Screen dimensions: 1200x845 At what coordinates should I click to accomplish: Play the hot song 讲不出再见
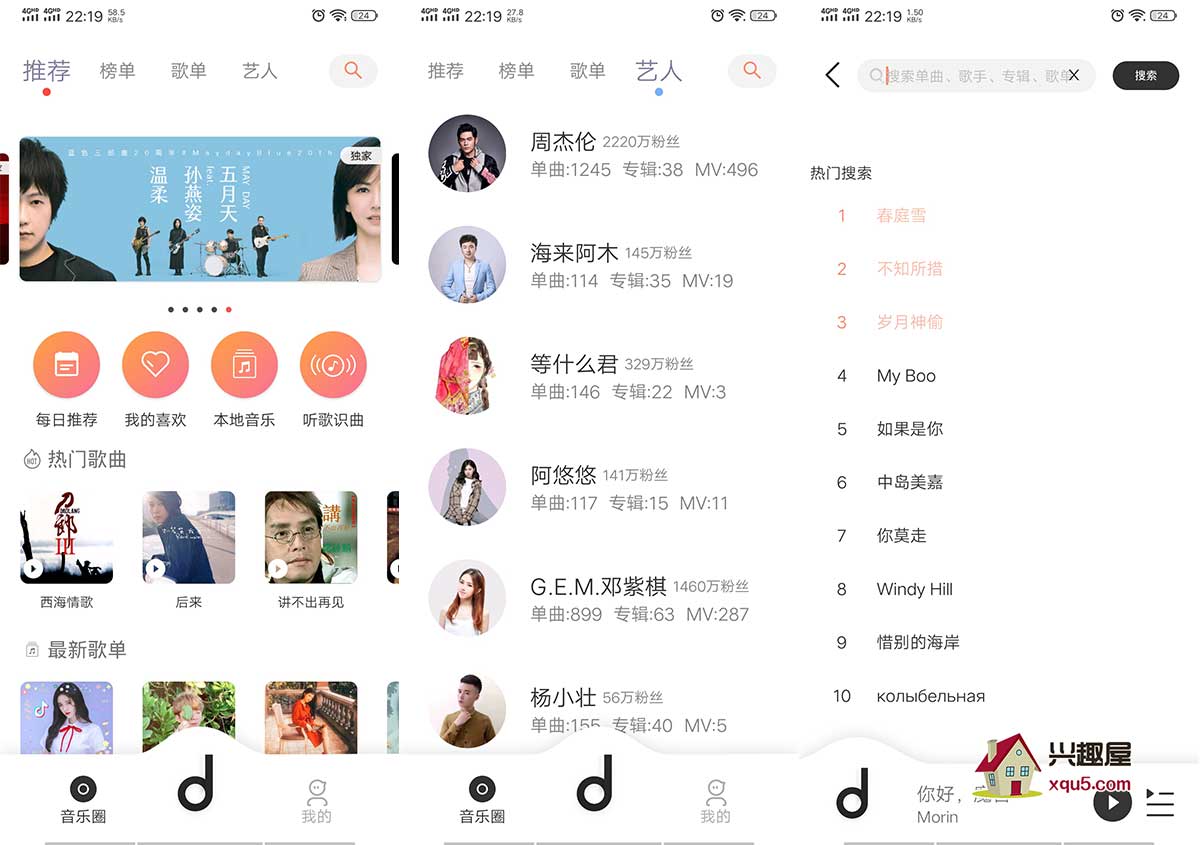coord(310,537)
